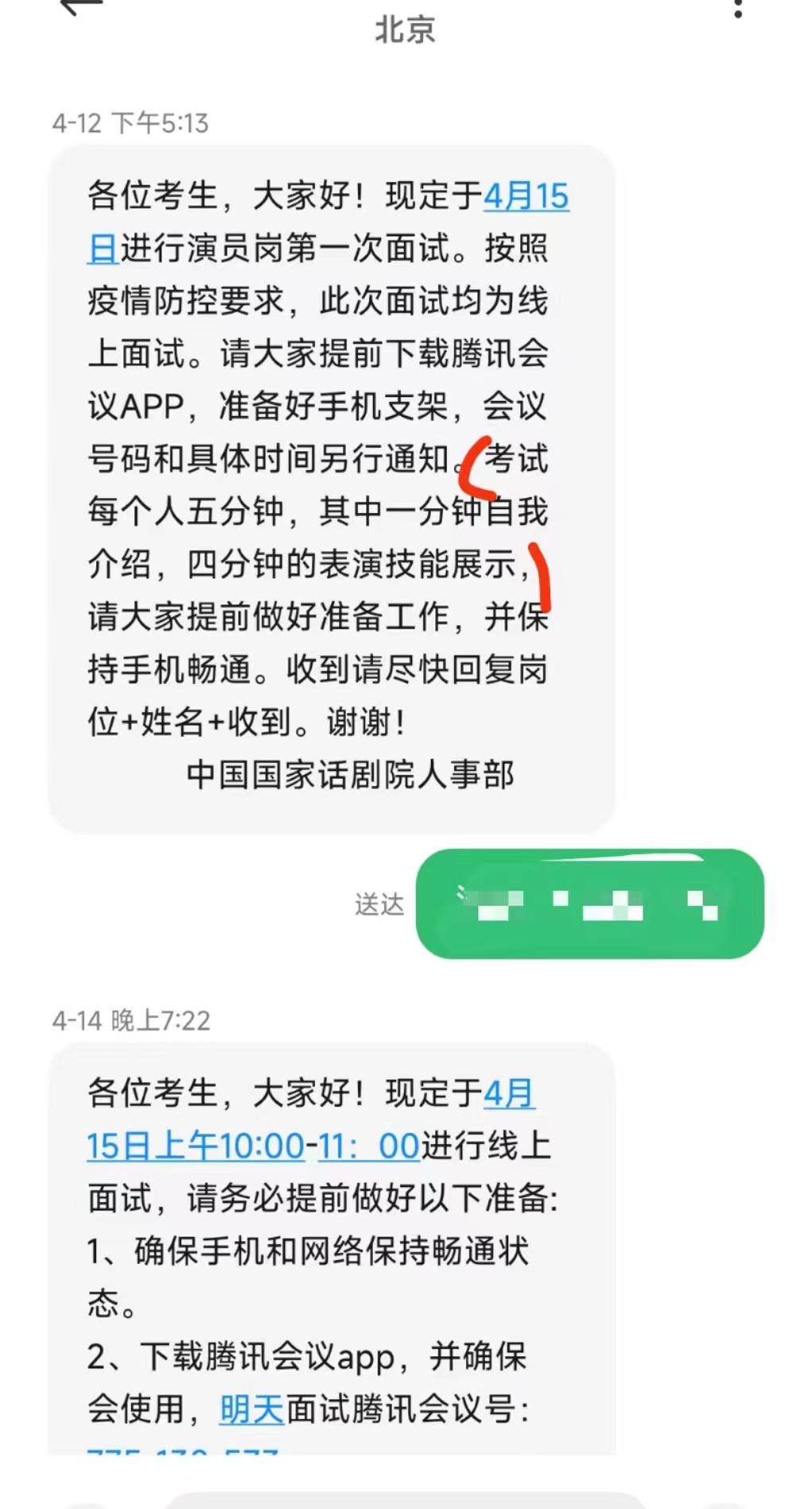Open the 明天 link in the second message
The width and height of the screenshot is (812, 1509).
point(251,1410)
